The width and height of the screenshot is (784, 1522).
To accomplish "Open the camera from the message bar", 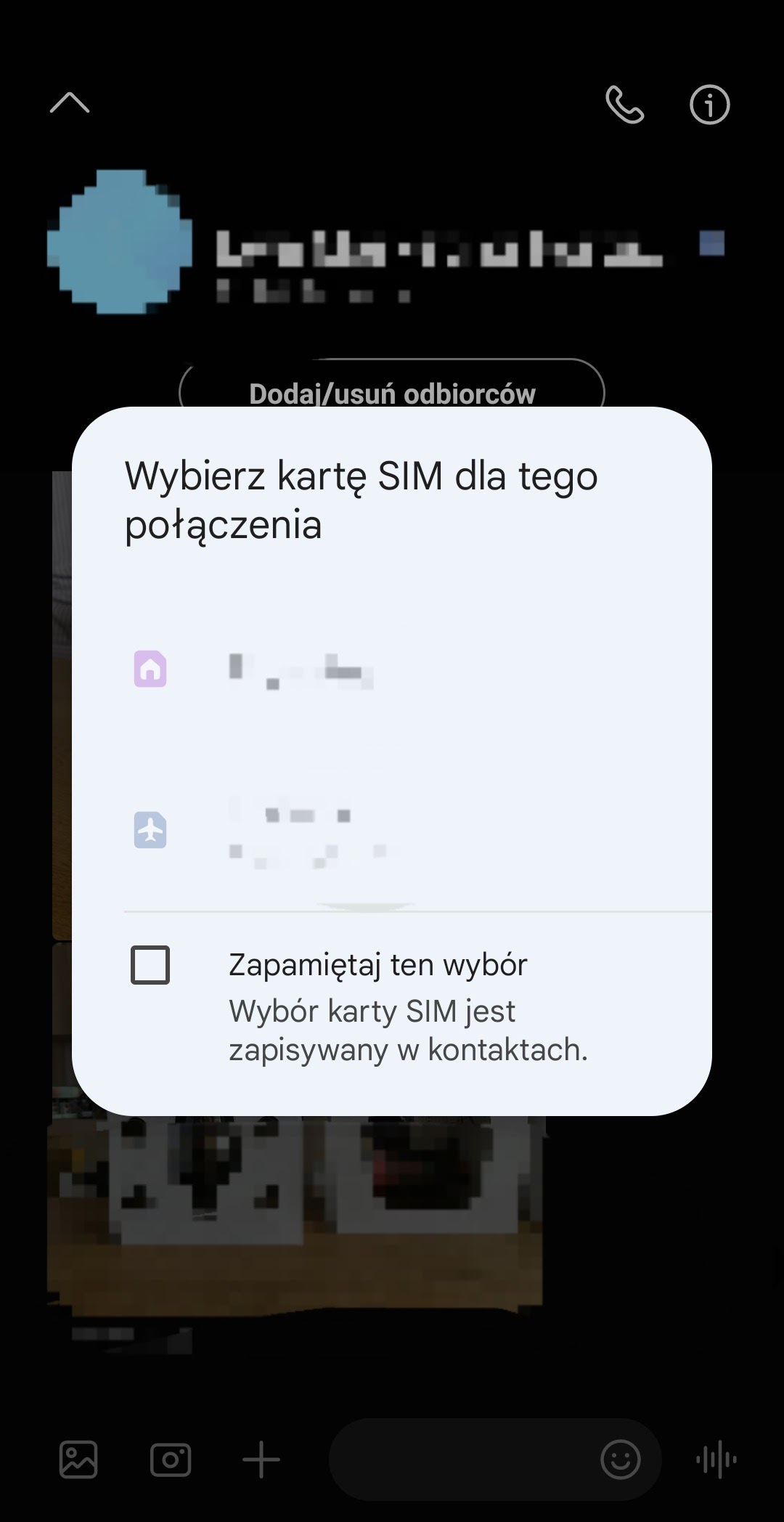I will coord(170,1461).
